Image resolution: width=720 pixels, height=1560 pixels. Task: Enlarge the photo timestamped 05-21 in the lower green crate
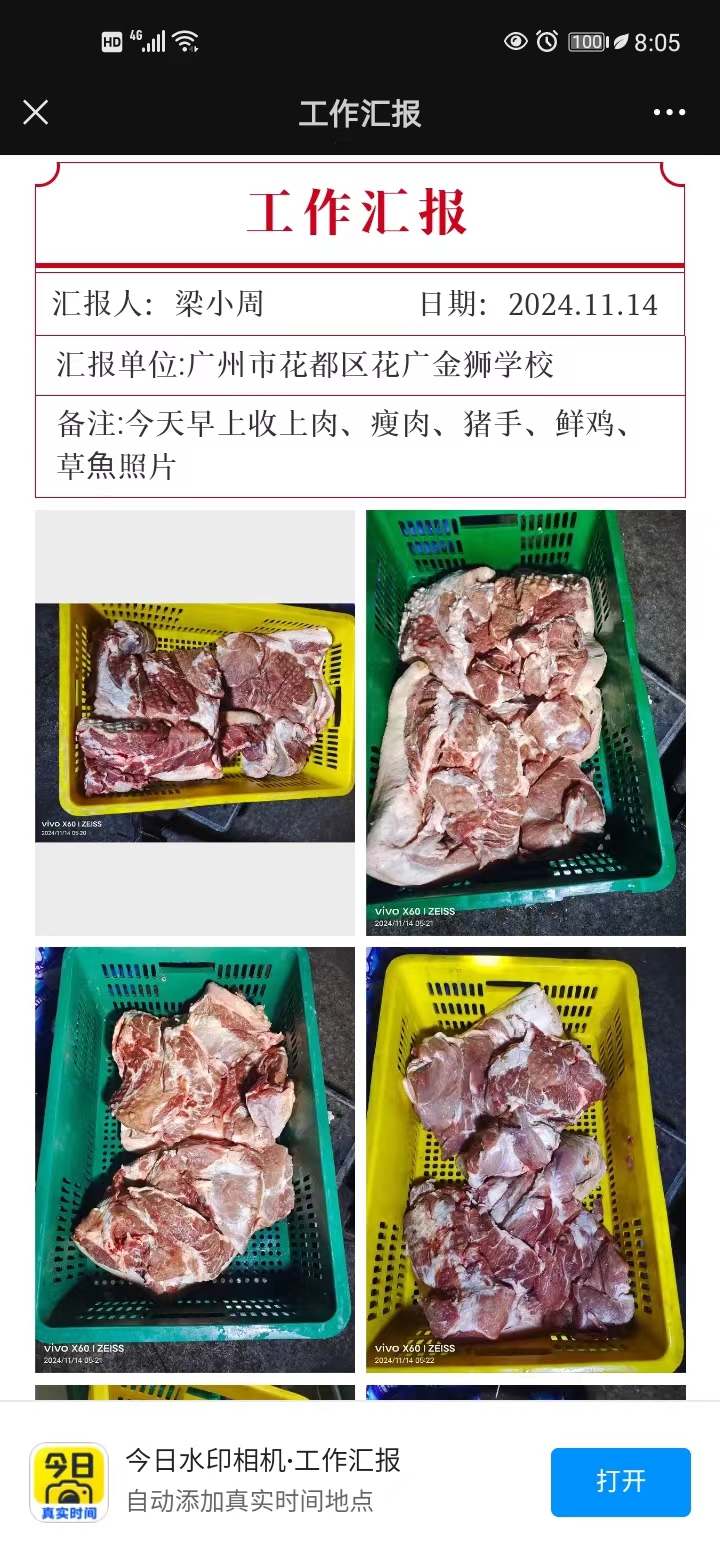tap(195, 1160)
